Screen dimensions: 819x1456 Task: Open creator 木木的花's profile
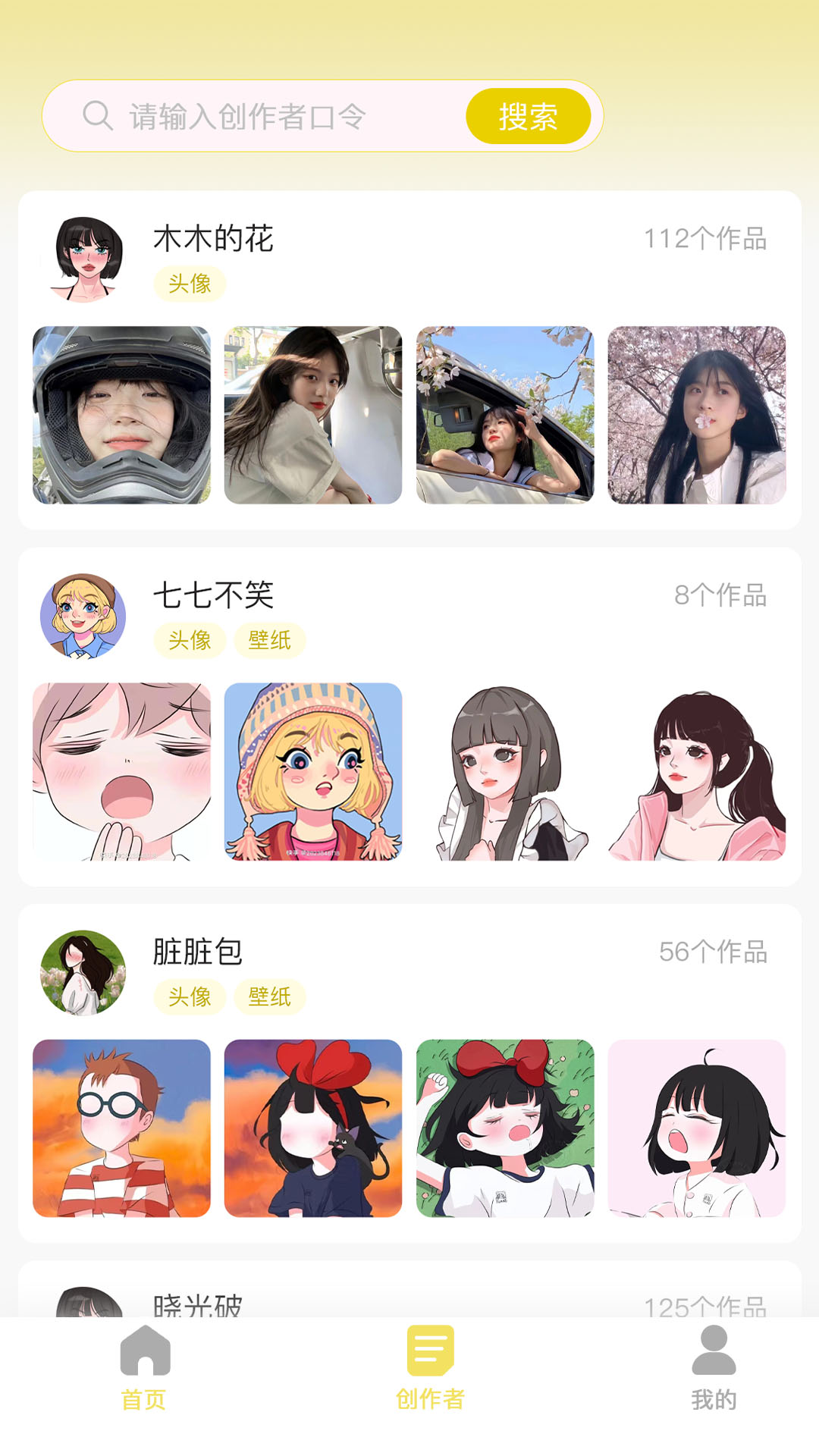[213, 239]
